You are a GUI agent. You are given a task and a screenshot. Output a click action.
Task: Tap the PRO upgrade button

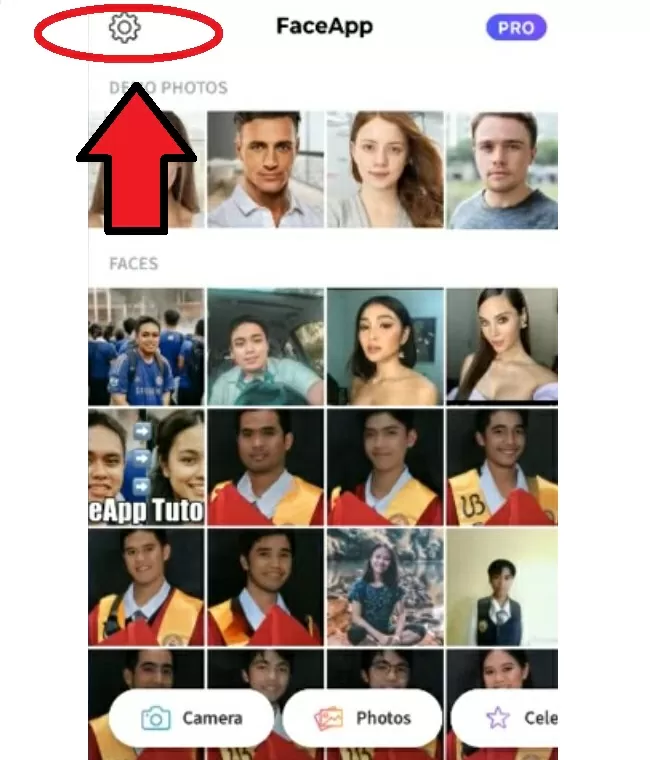tap(516, 28)
